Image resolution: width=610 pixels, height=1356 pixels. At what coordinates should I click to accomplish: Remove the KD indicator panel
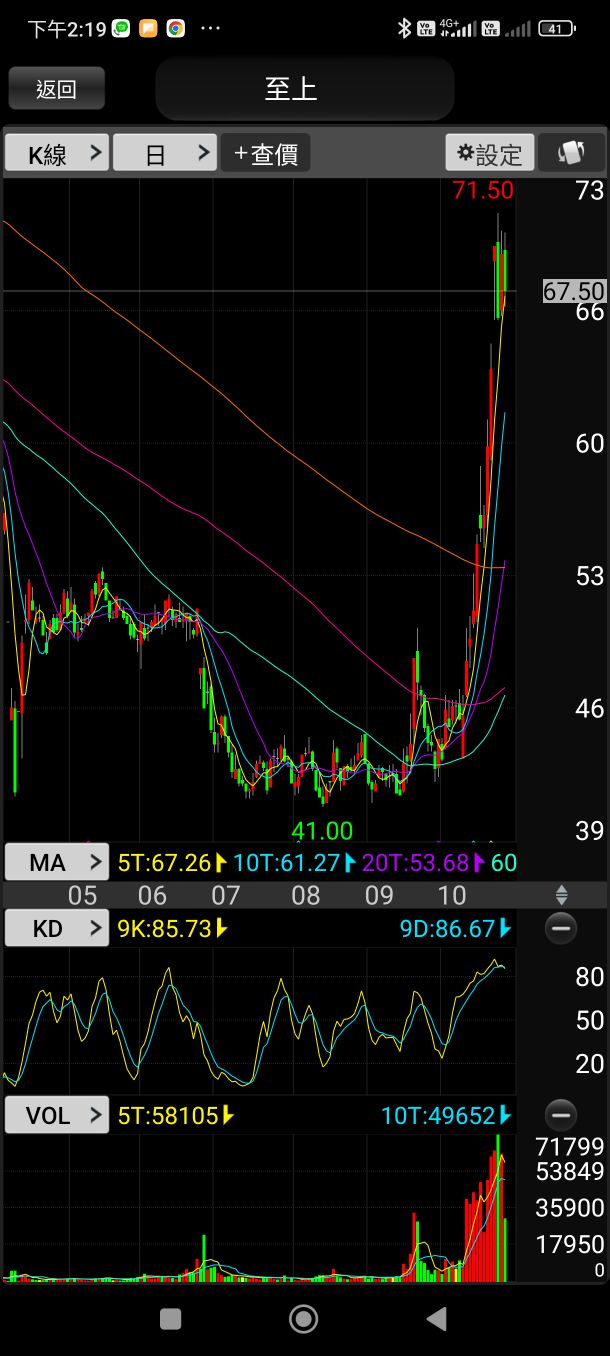pos(561,929)
